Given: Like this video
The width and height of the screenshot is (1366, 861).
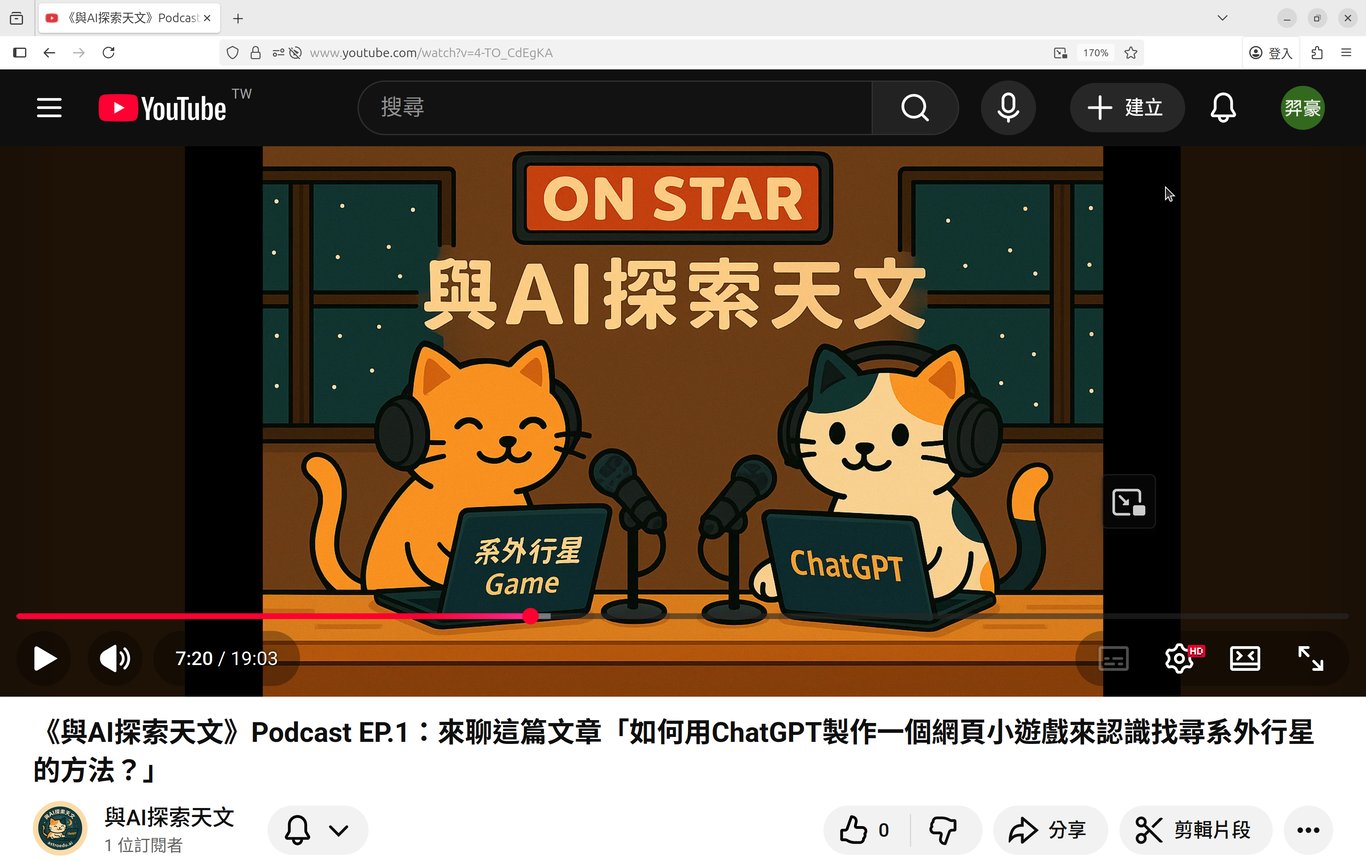Looking at the screenshot, I should point(865,830).
